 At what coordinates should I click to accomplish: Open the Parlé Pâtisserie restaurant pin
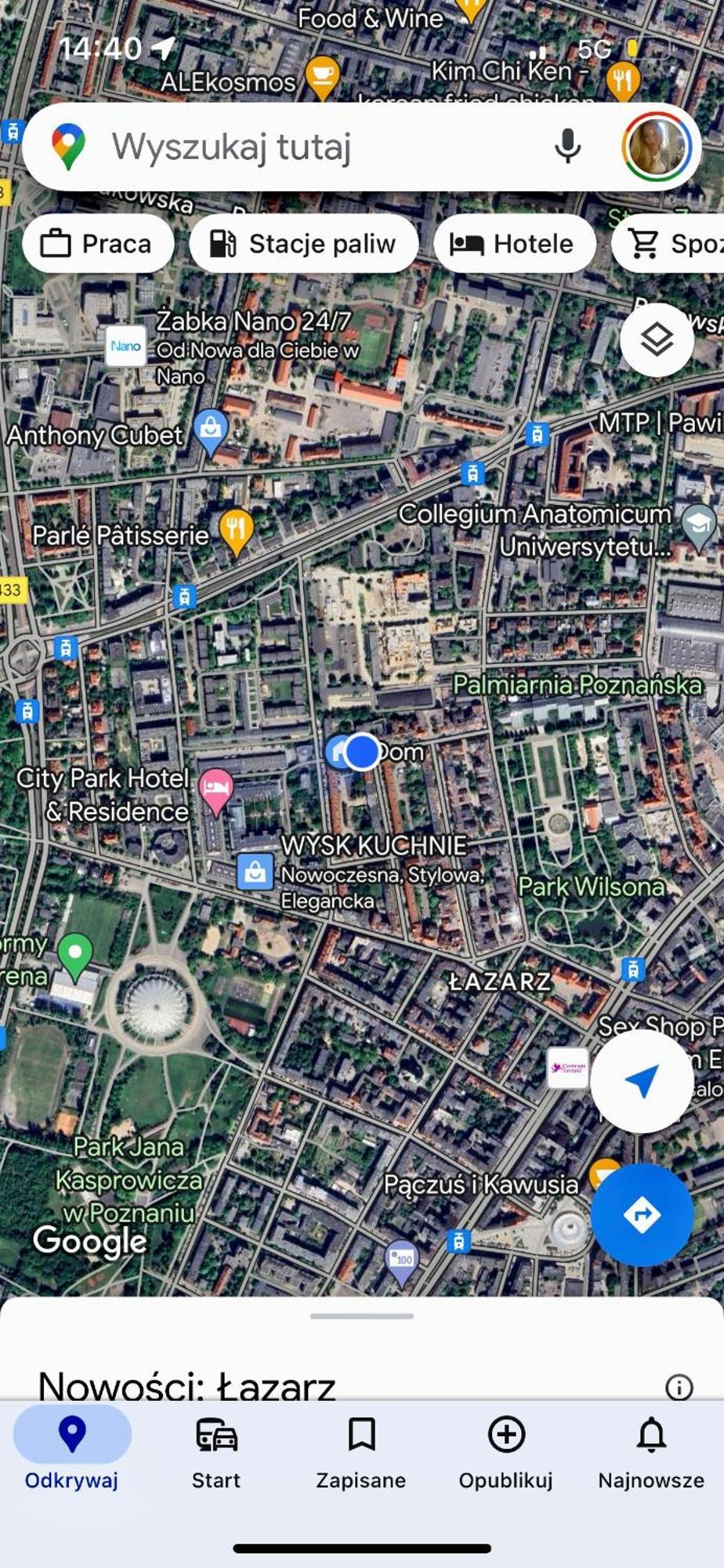click(235, 529)
